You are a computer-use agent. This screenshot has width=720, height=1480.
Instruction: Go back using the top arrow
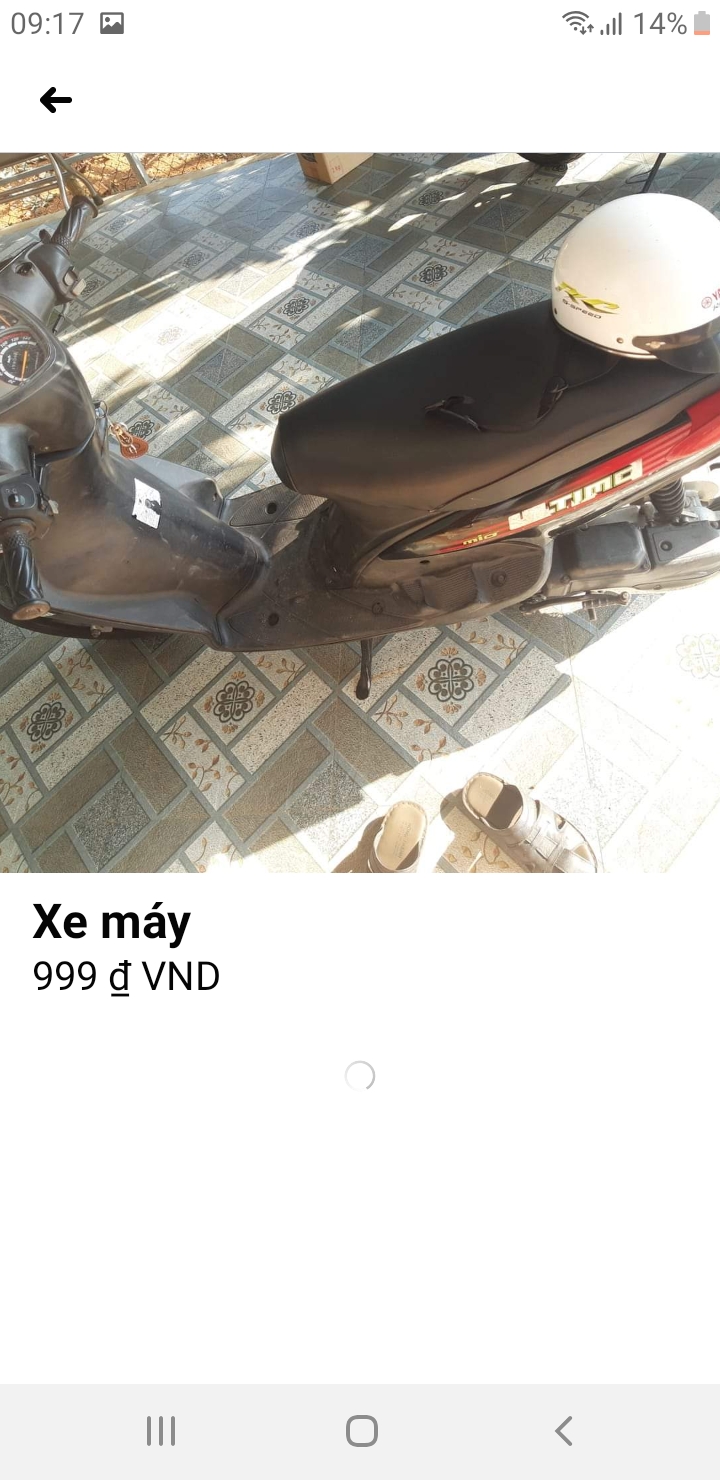coord(56,100)
